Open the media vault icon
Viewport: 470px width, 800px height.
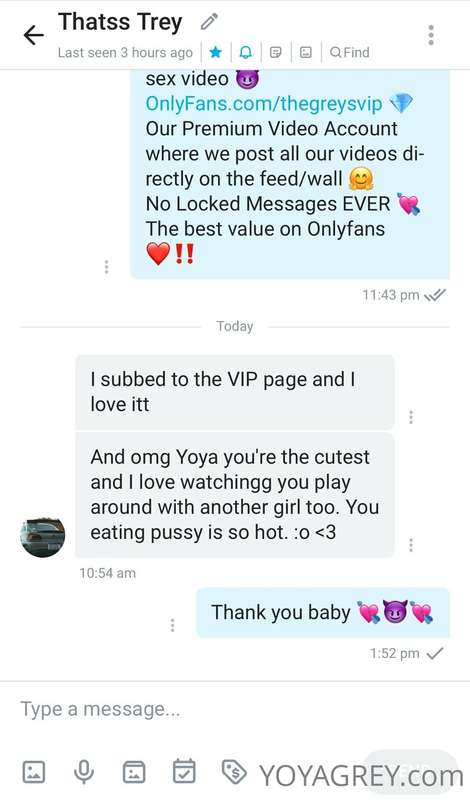click(134, 771)
